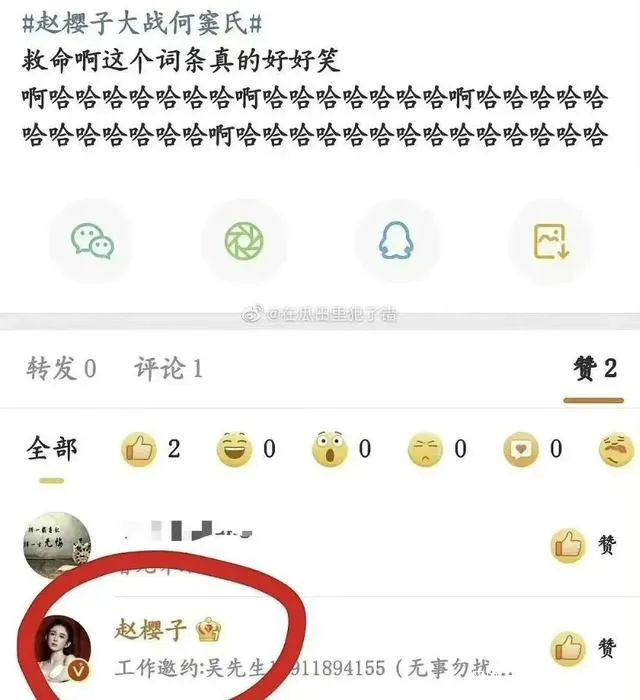Viewport: 640px width, 700px height.
Task: Switch to the 评论 tab
Action: (x=168, y=368)
